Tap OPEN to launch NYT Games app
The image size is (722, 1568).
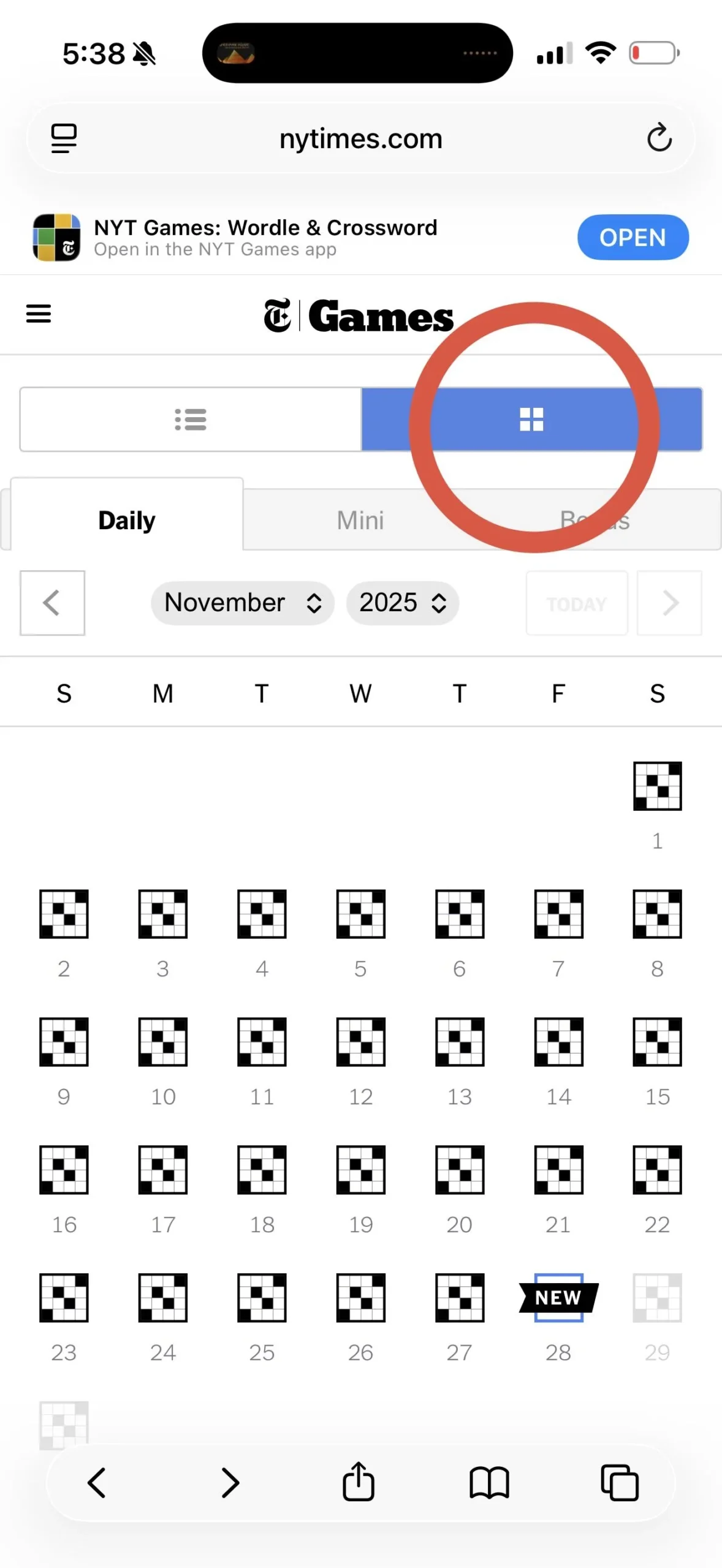pos(633,238)
